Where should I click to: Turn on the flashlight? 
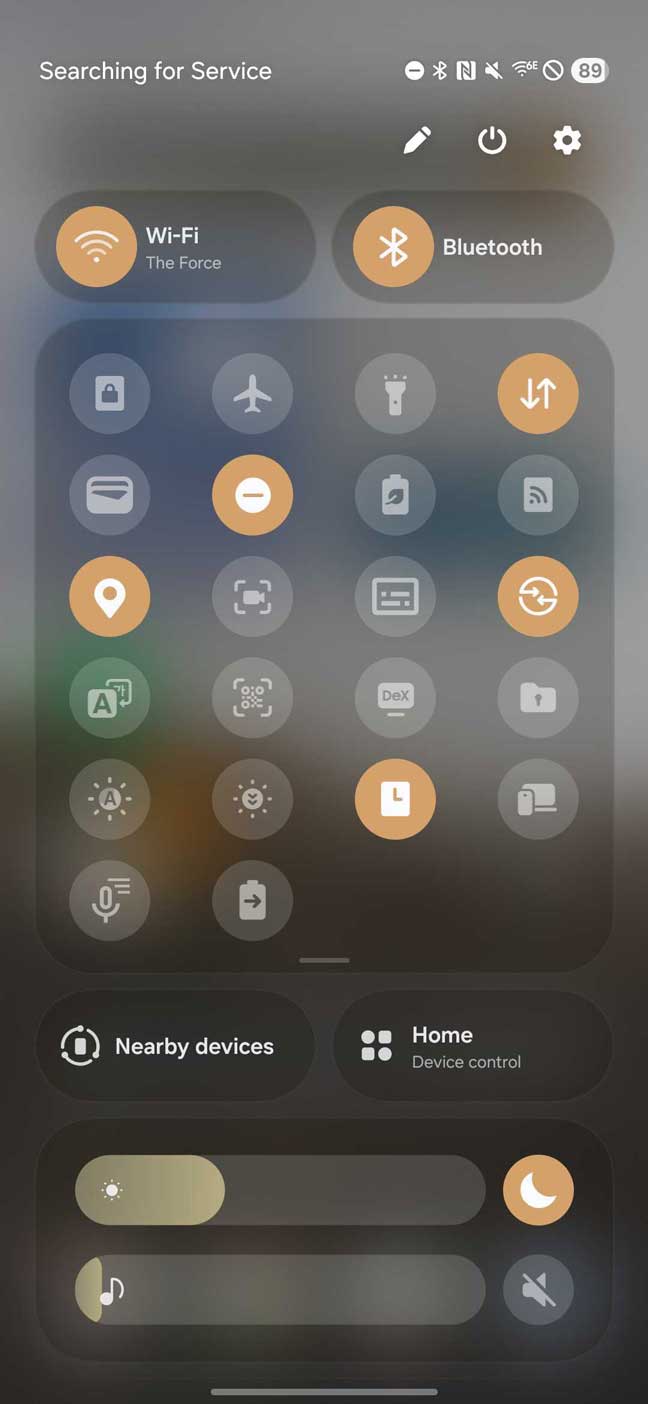(395, 394)
